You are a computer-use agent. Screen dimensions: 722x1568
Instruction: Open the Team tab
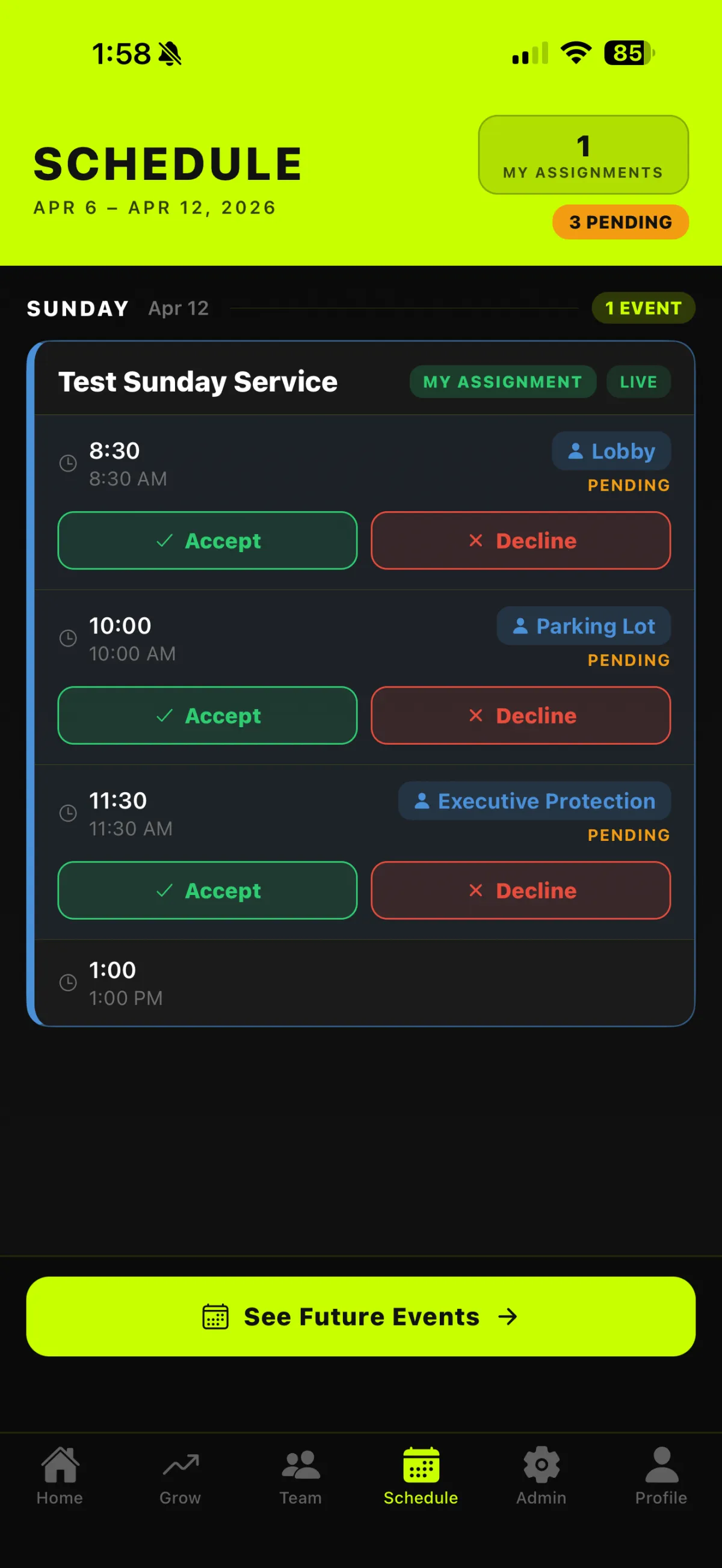click(300, 1475)
